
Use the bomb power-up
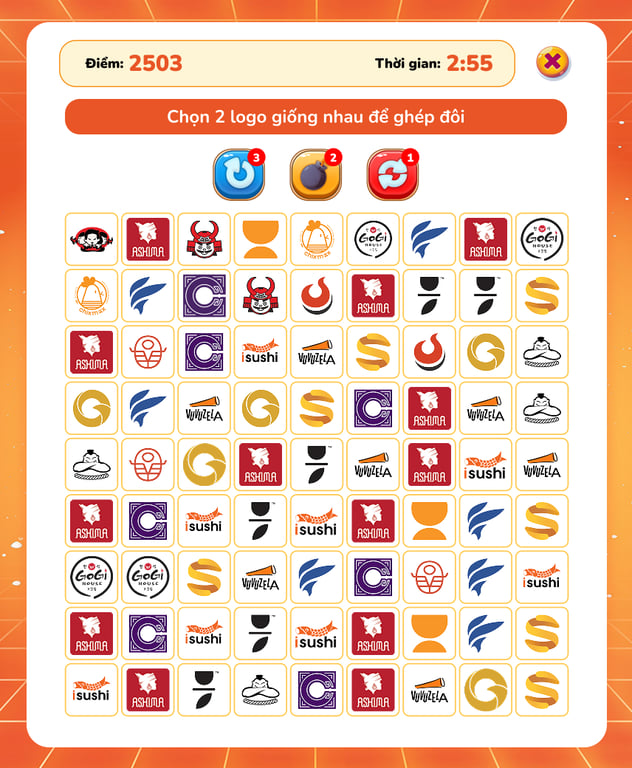coord(315,176)
